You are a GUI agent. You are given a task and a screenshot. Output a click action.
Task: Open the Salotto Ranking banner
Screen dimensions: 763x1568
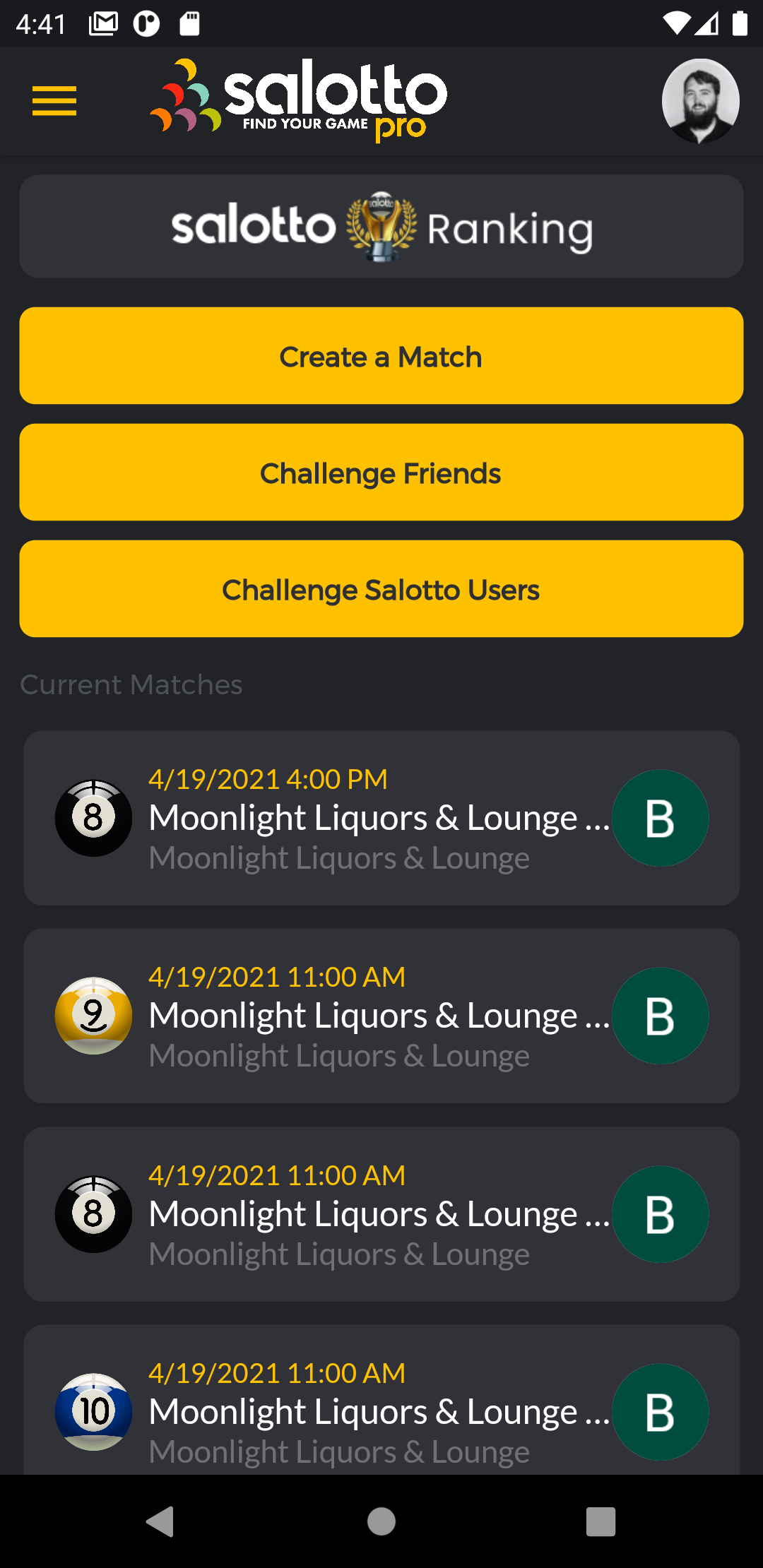[381, 227]
